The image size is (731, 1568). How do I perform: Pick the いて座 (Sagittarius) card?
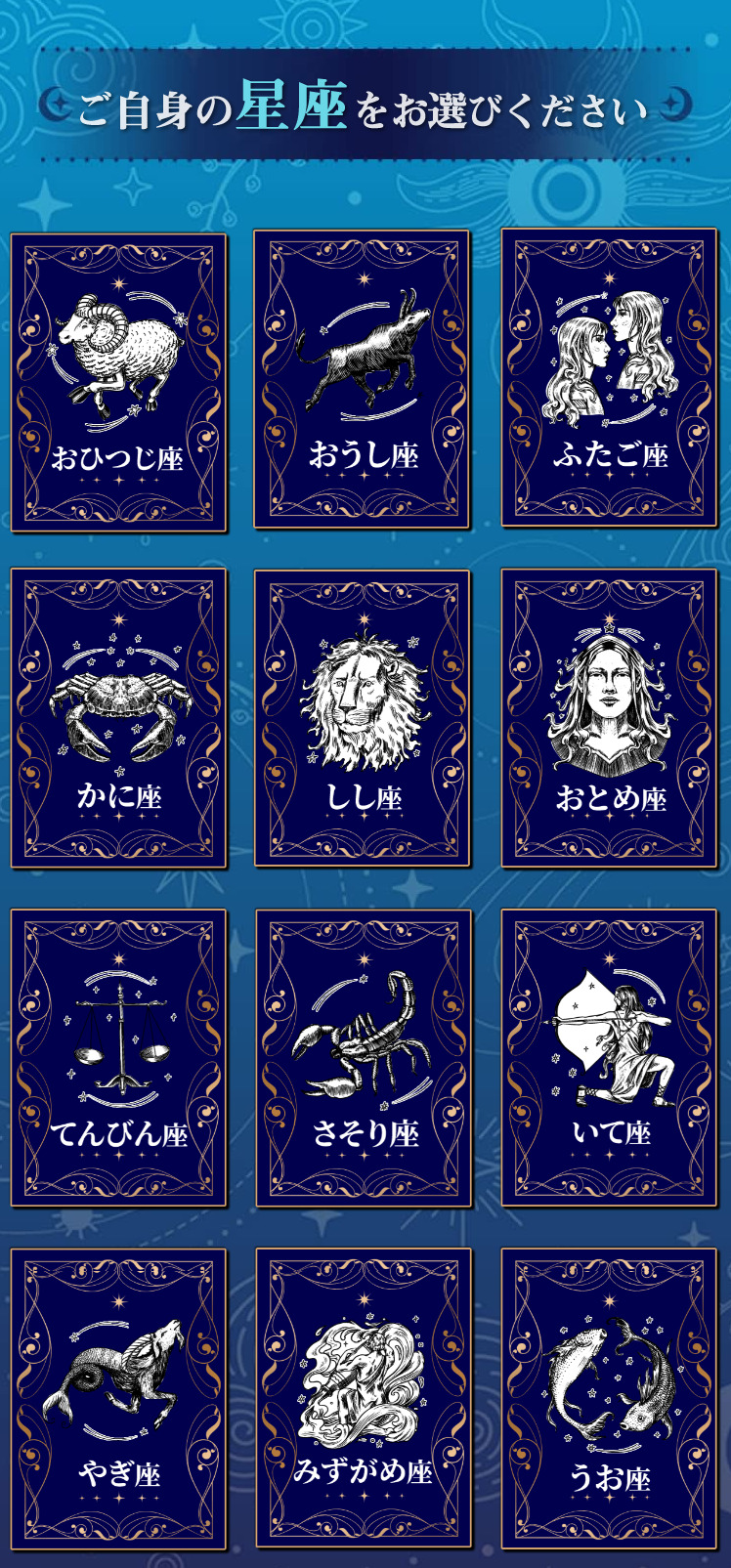(x=609, y=1058)
